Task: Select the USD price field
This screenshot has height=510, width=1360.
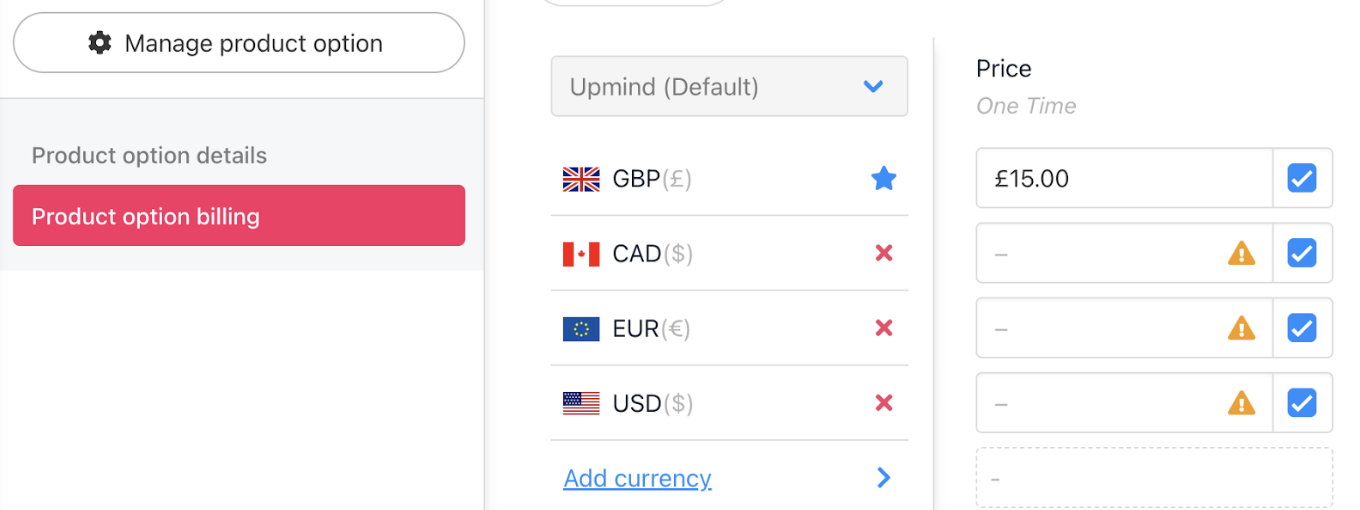Action: coord(1100,403)
